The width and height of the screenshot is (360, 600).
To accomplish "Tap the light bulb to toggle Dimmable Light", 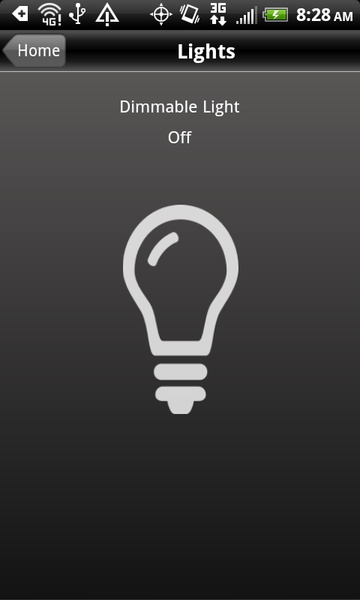I will click(x=181, y=309).
